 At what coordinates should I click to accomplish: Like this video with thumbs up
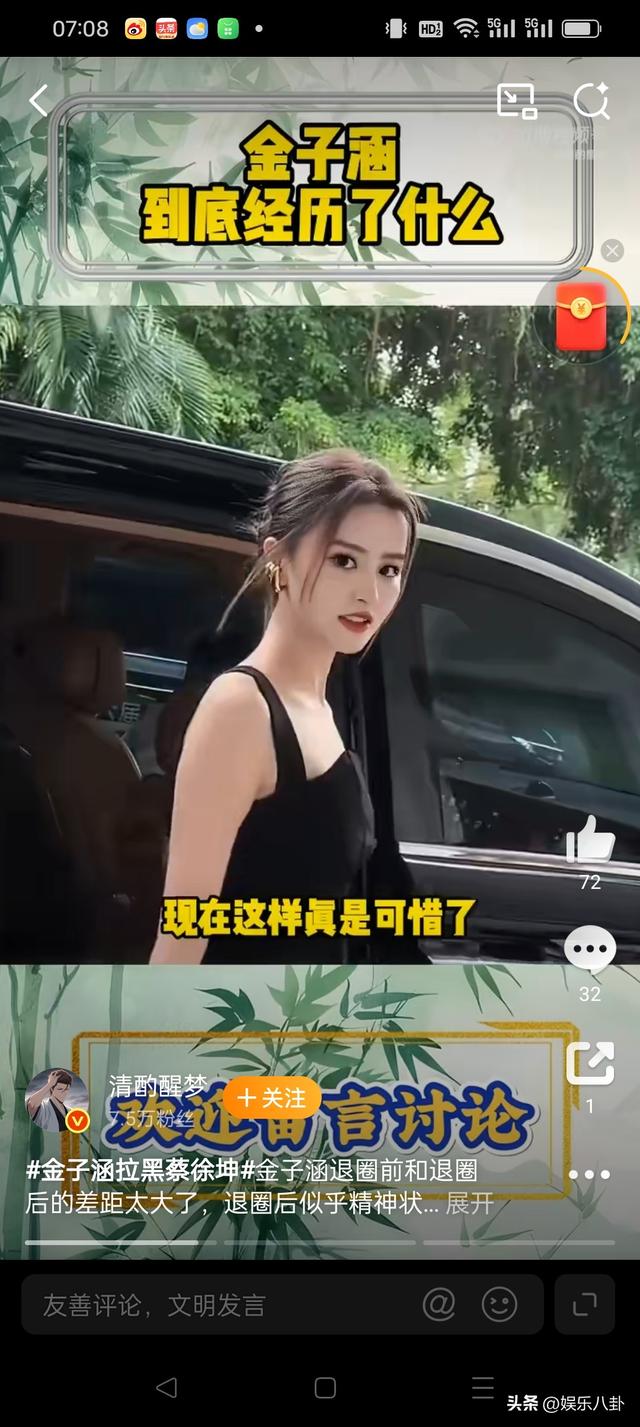590,840
